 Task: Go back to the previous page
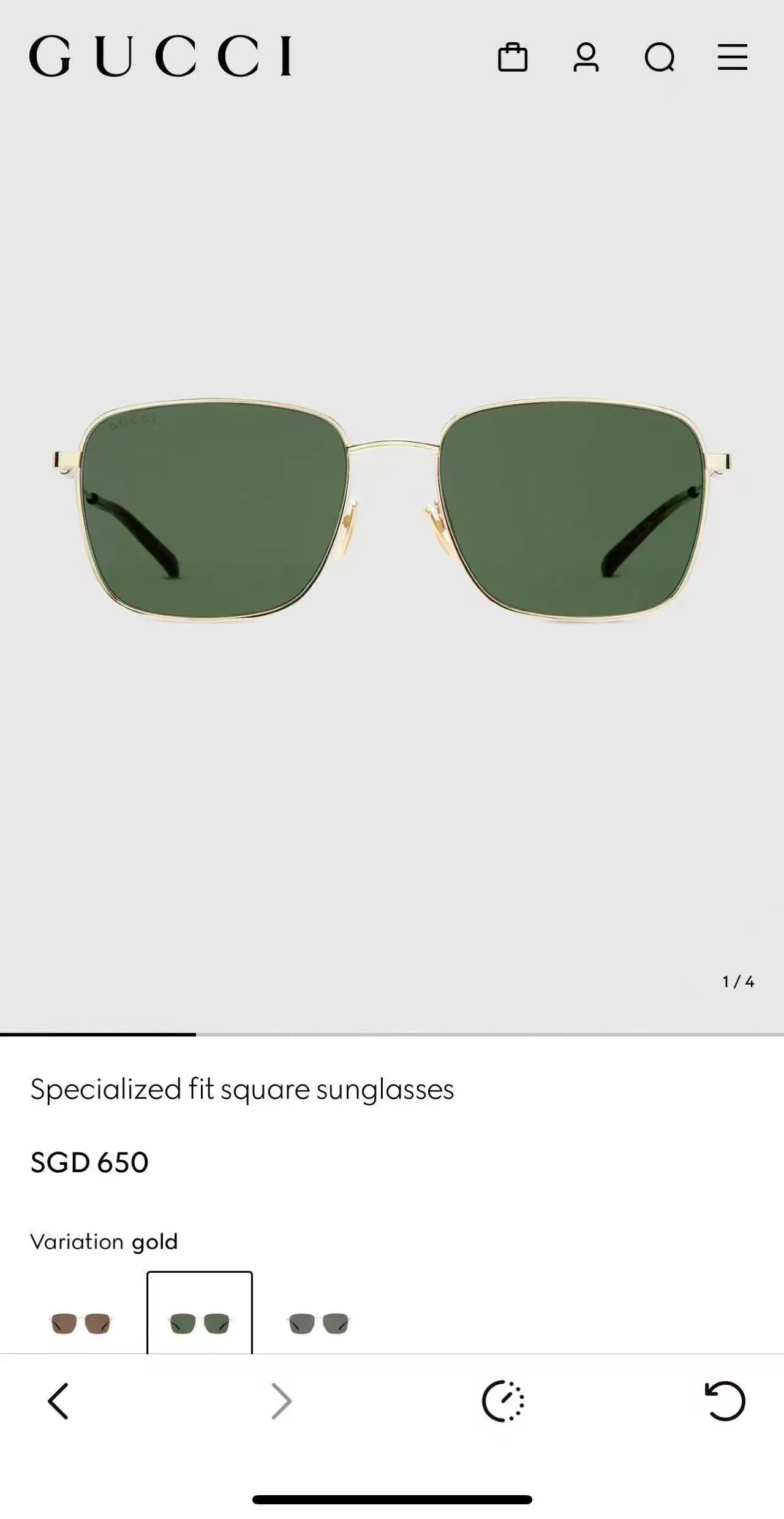click(58, 1401)
